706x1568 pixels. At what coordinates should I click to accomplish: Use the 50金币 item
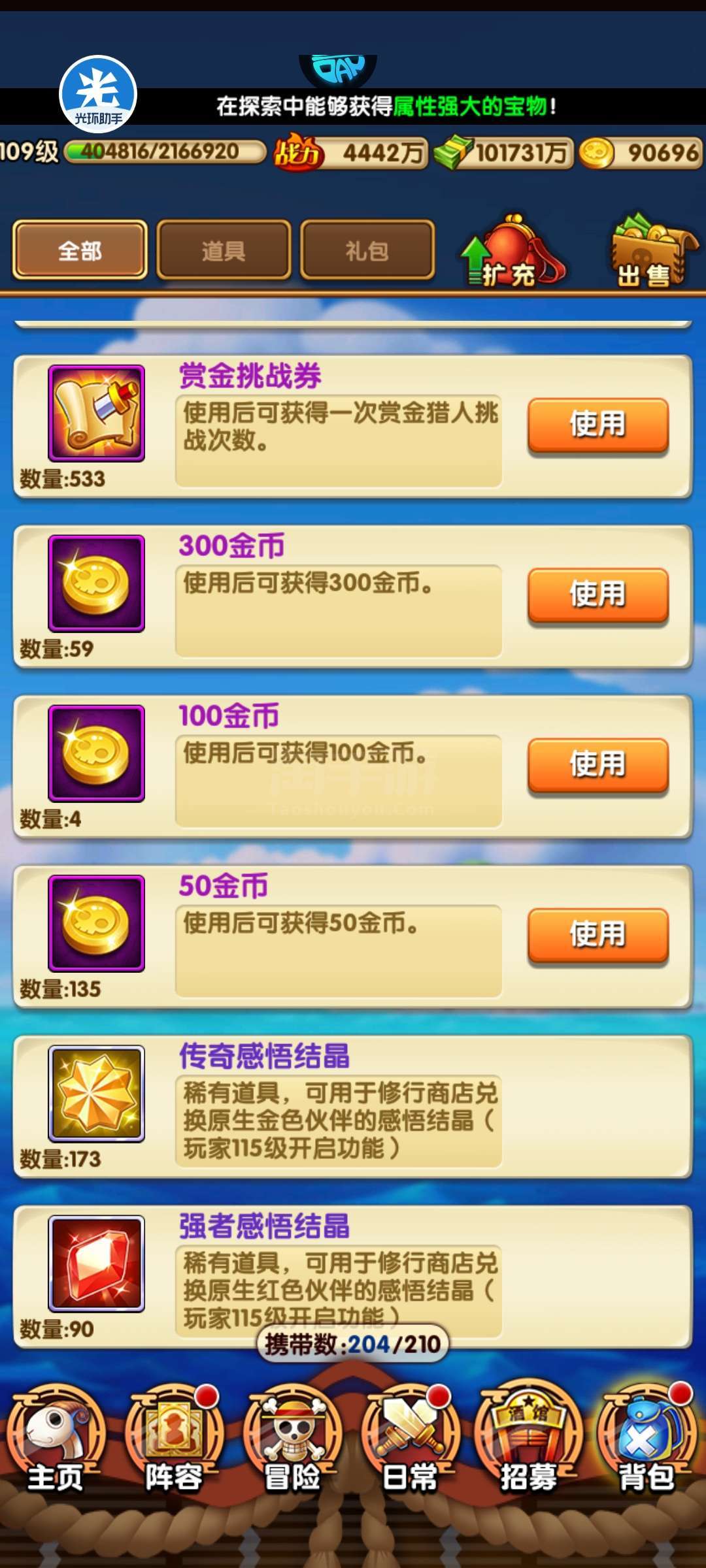point(598,934)
